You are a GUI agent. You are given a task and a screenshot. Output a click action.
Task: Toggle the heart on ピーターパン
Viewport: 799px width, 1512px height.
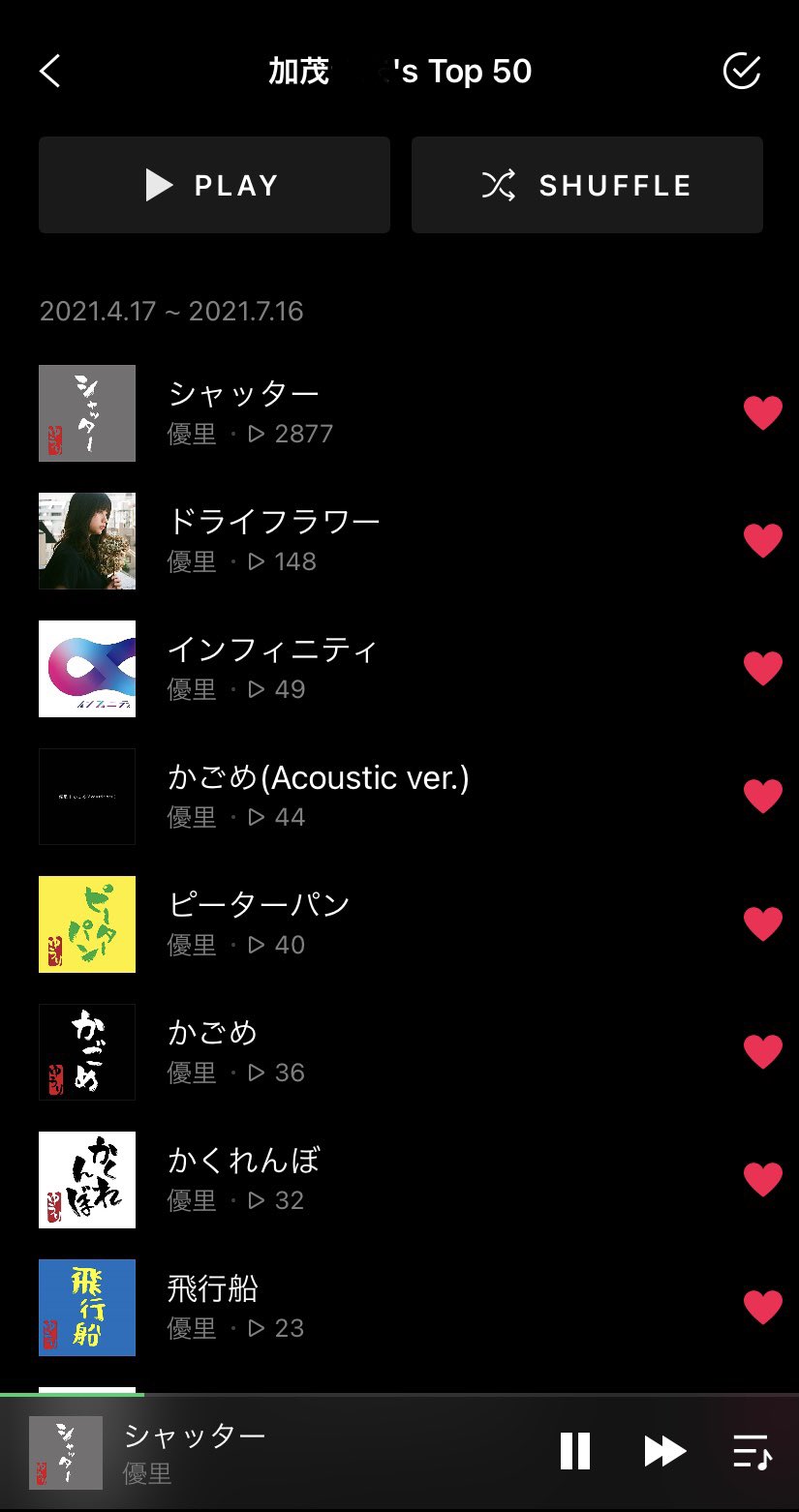762,923
